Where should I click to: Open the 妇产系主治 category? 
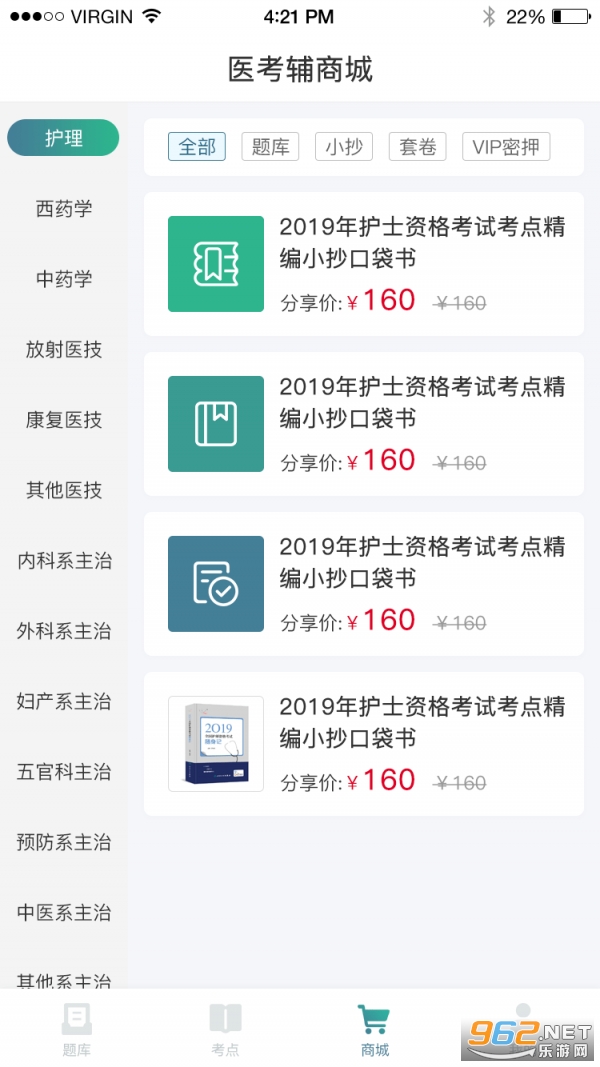click(63, 702)
